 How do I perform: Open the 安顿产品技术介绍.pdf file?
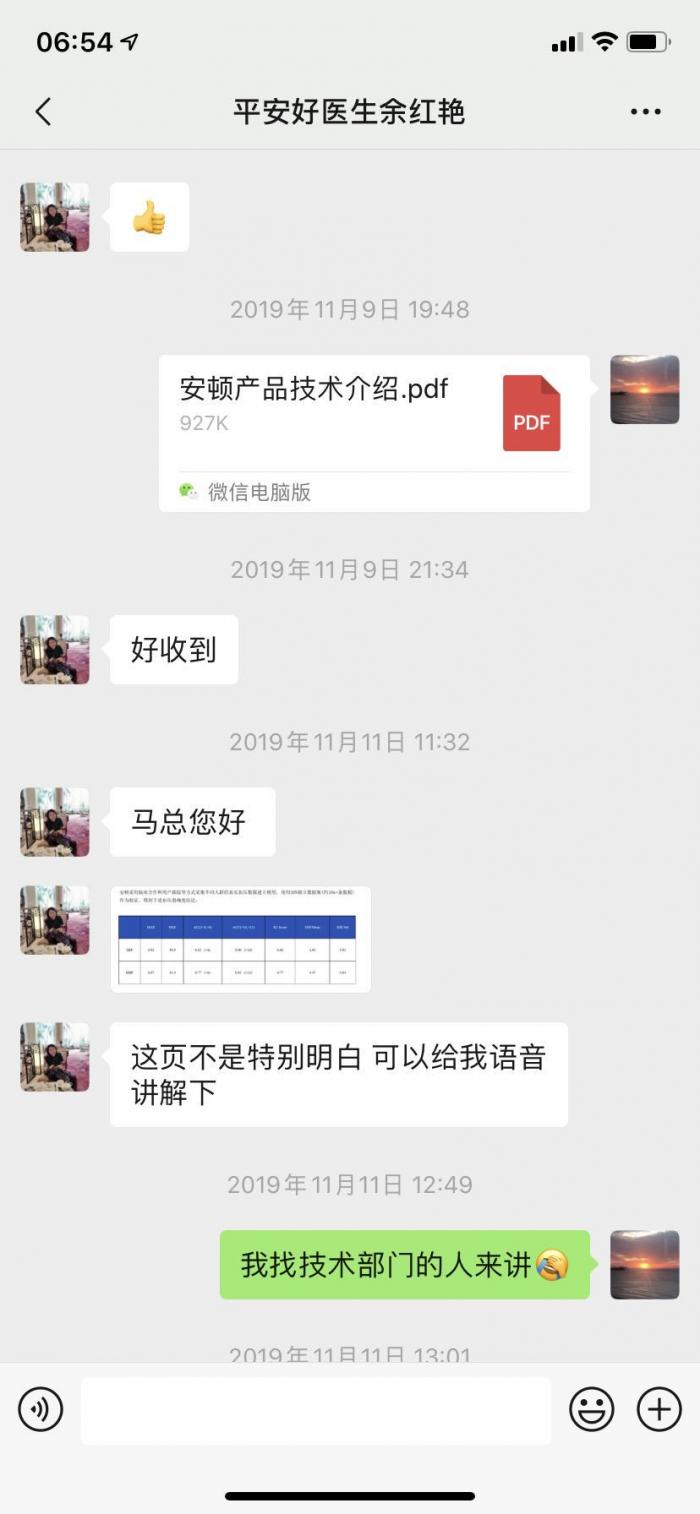click(374, 432)
